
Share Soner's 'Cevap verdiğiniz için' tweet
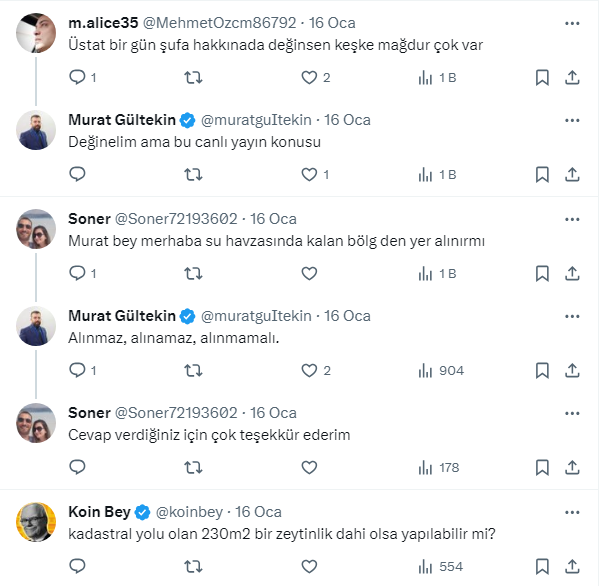pyautogui.click(x=573, y=467)
